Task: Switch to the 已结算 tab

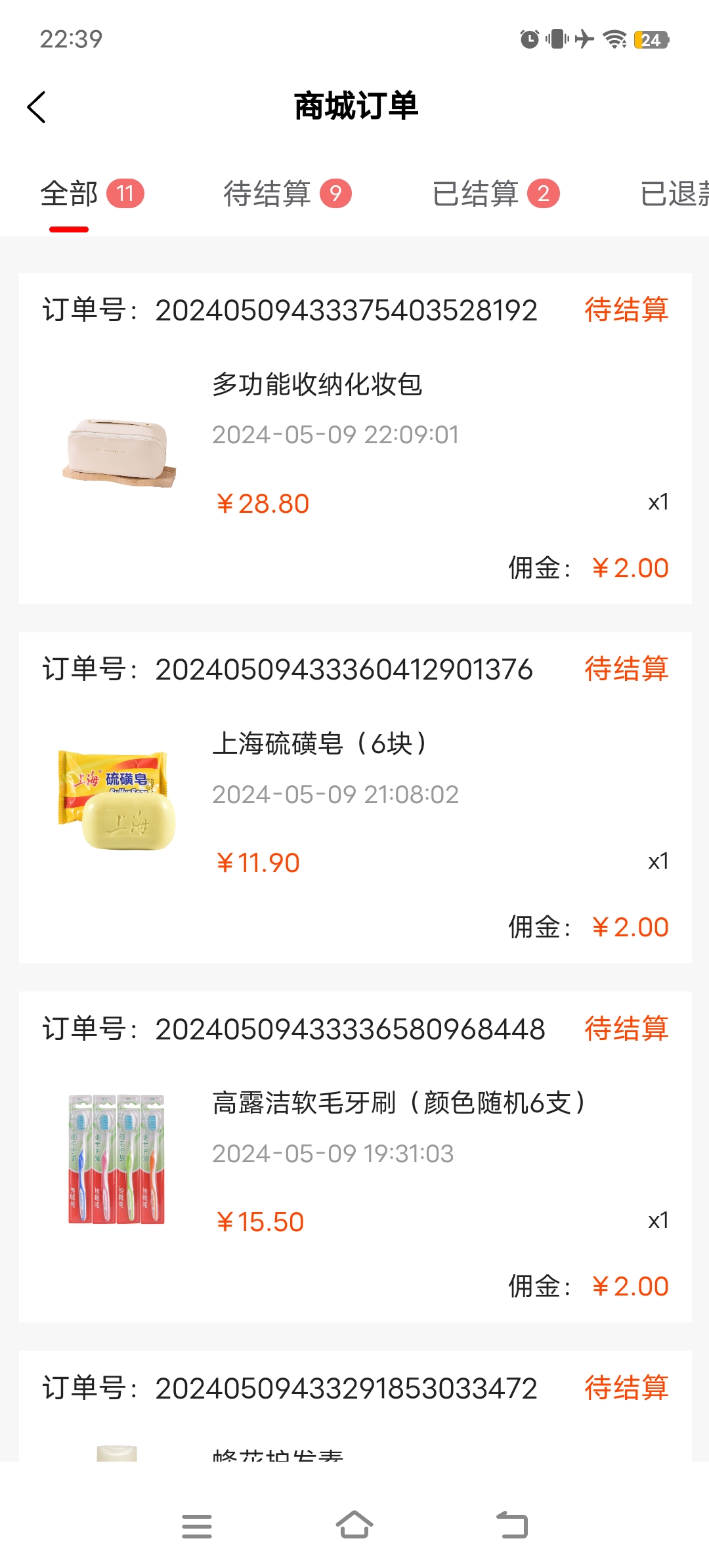Action: click(496, 194)
